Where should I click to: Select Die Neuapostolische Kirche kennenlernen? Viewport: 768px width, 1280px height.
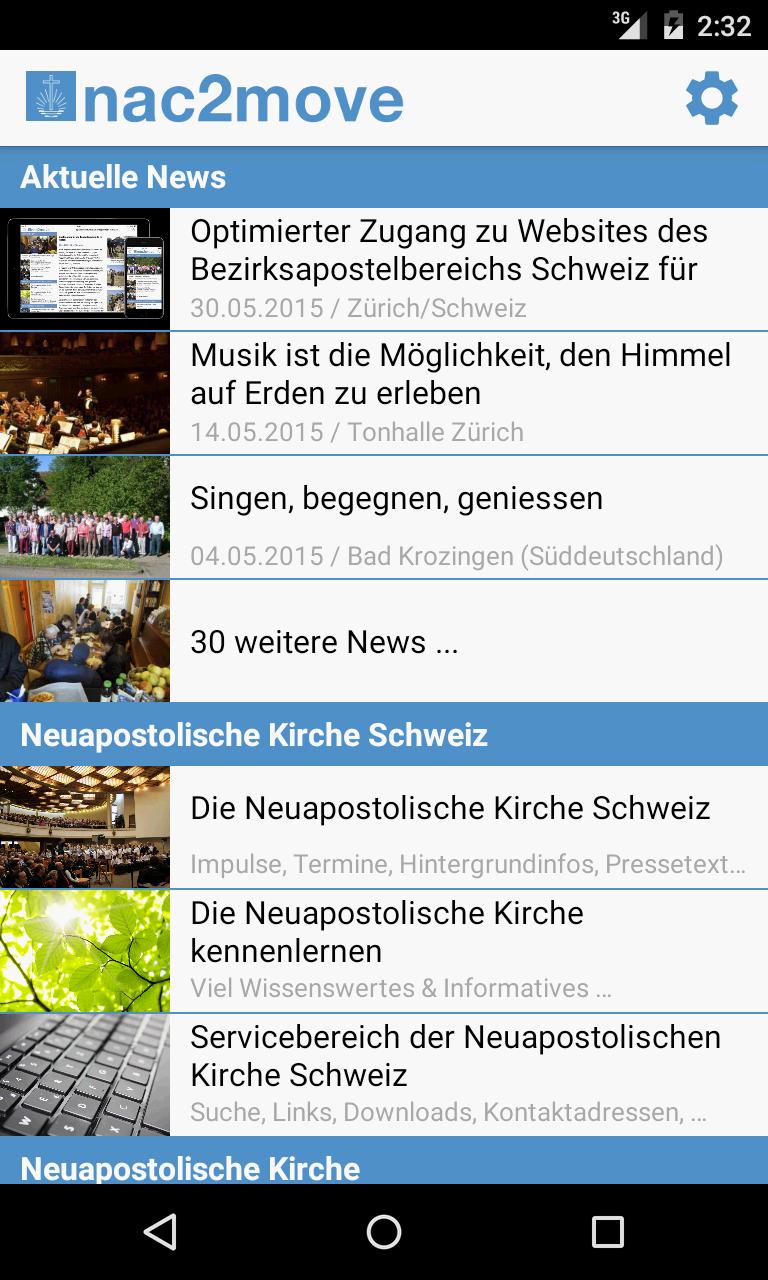coord(448,951)
